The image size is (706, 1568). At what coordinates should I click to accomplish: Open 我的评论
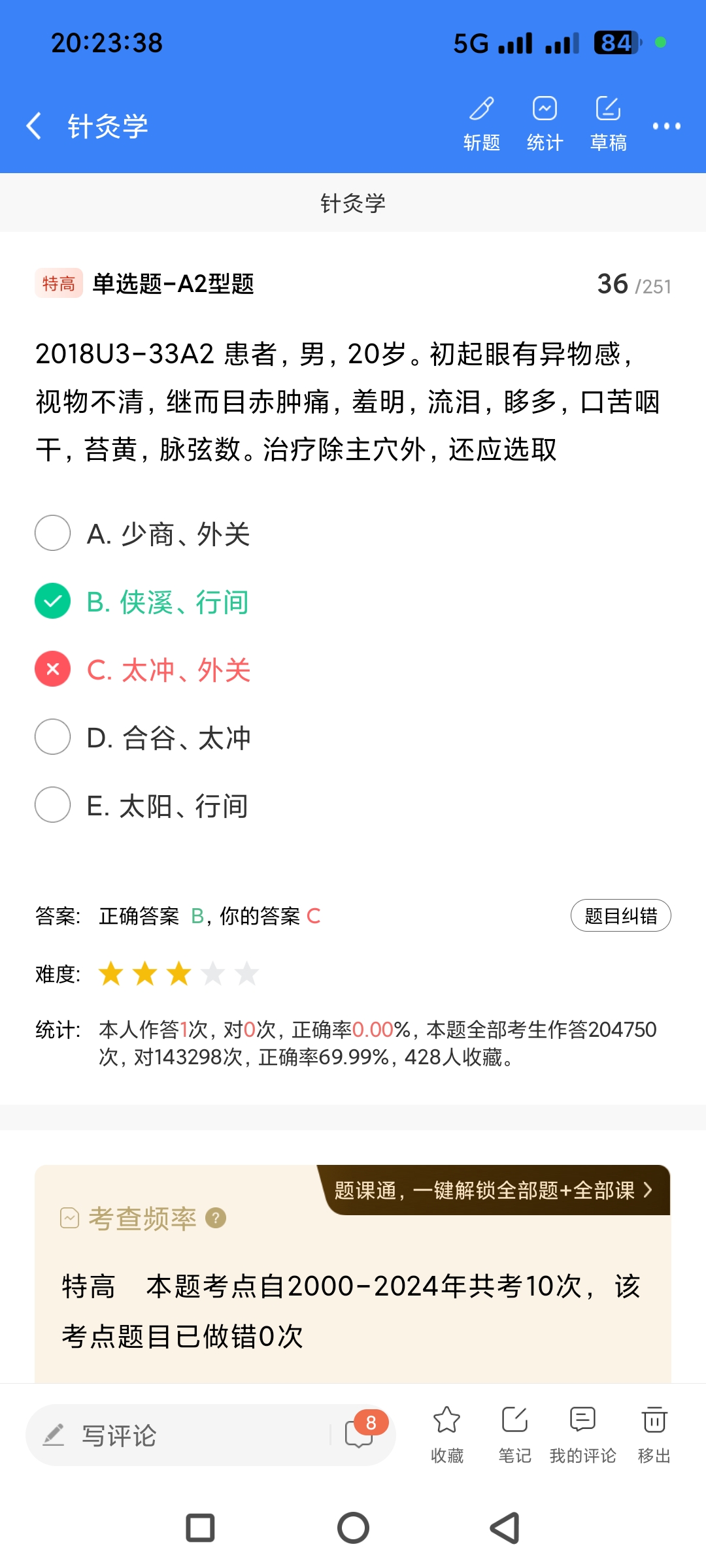582,1433
